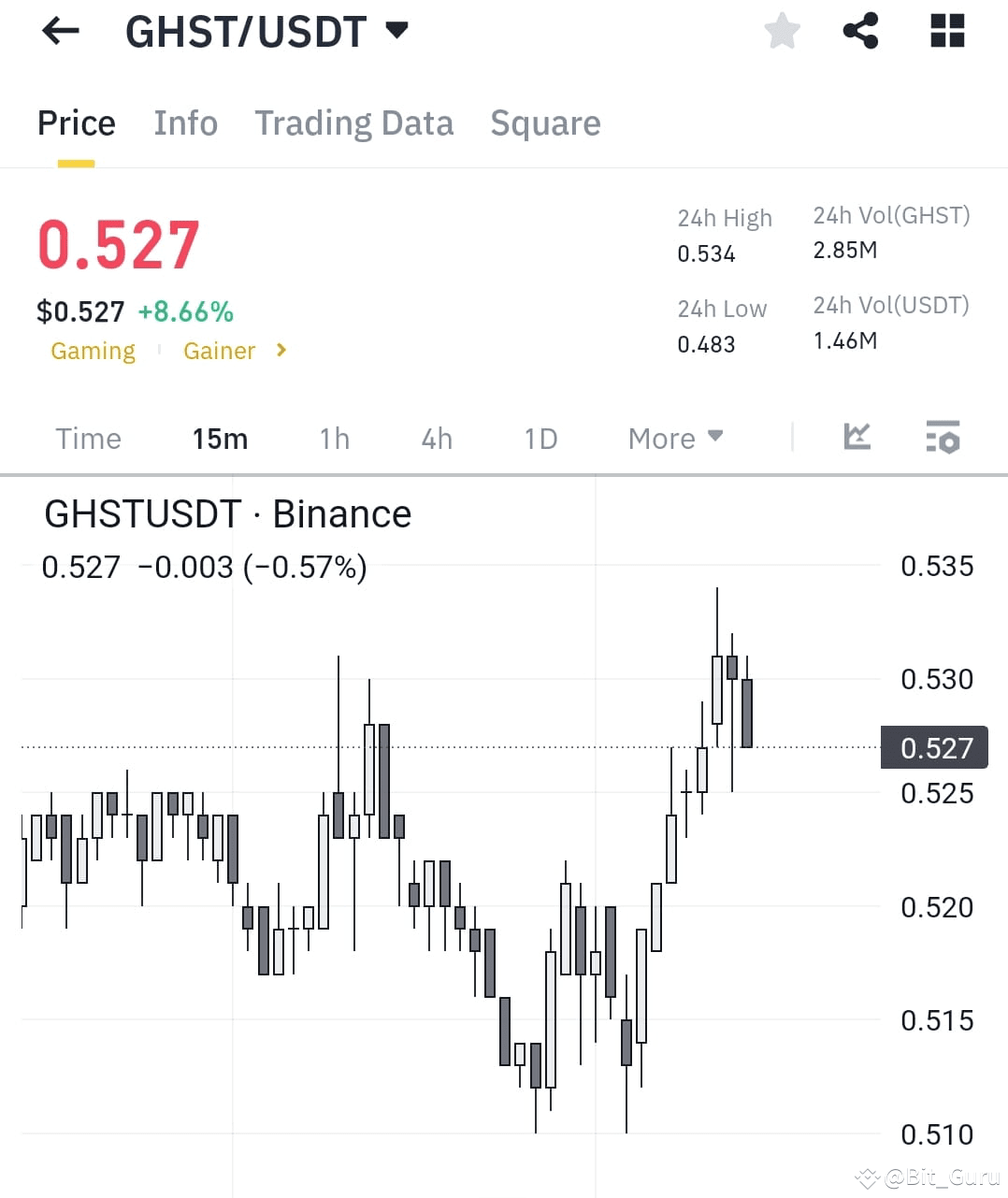This screenshot has height=1198, width=1008.
Task: Click the Gainer label link
Action: click(x=219, y=350)
